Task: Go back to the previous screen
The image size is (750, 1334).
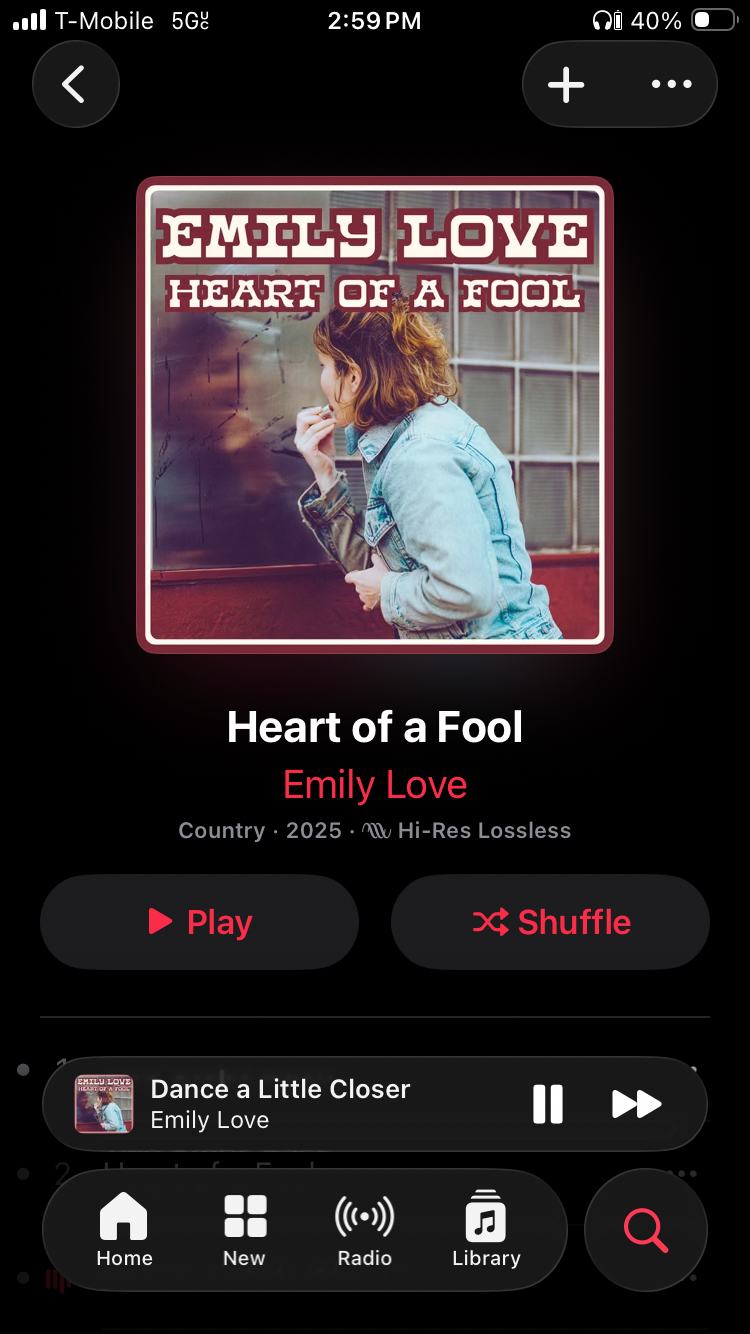Action: 75,84
